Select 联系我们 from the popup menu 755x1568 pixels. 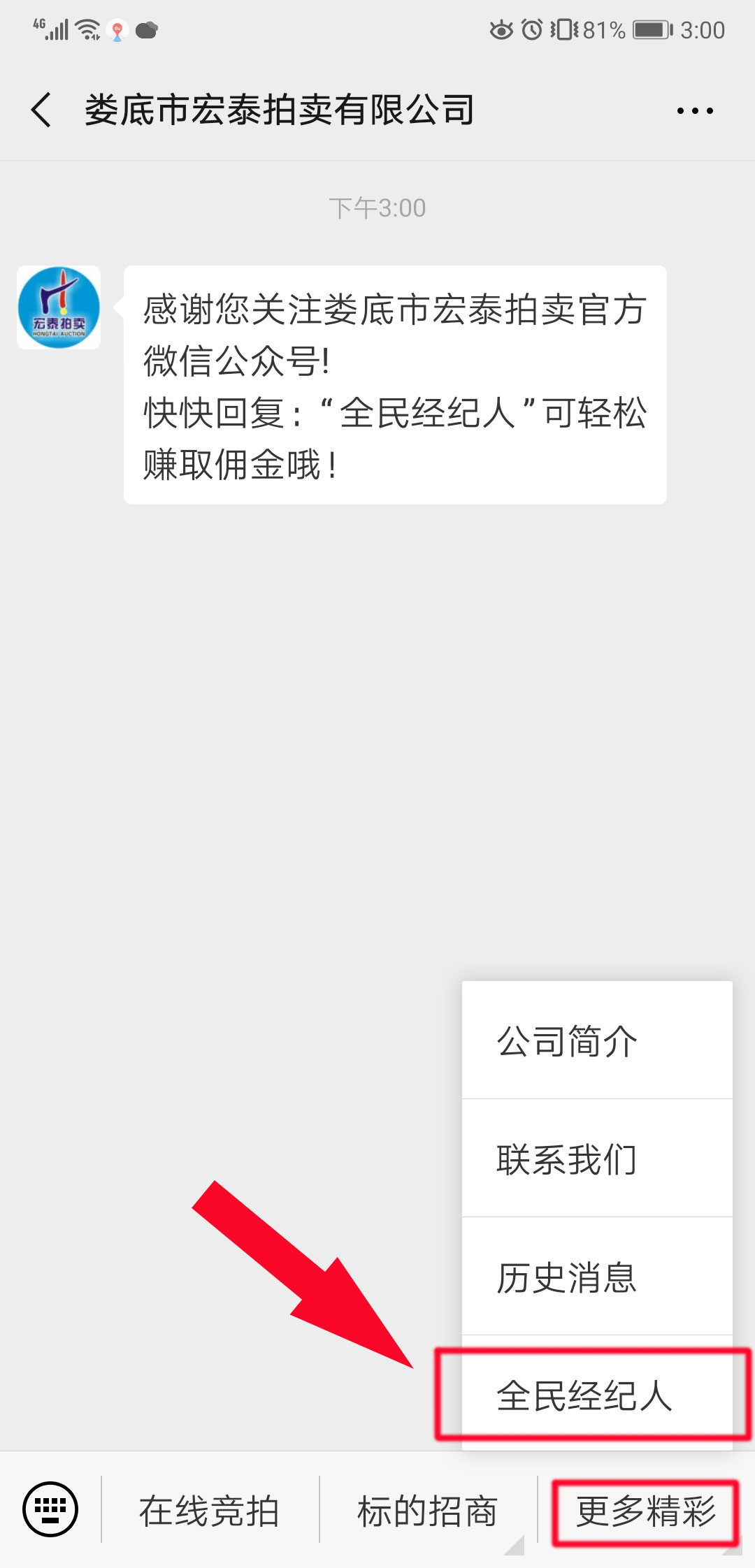point(598,1159)
